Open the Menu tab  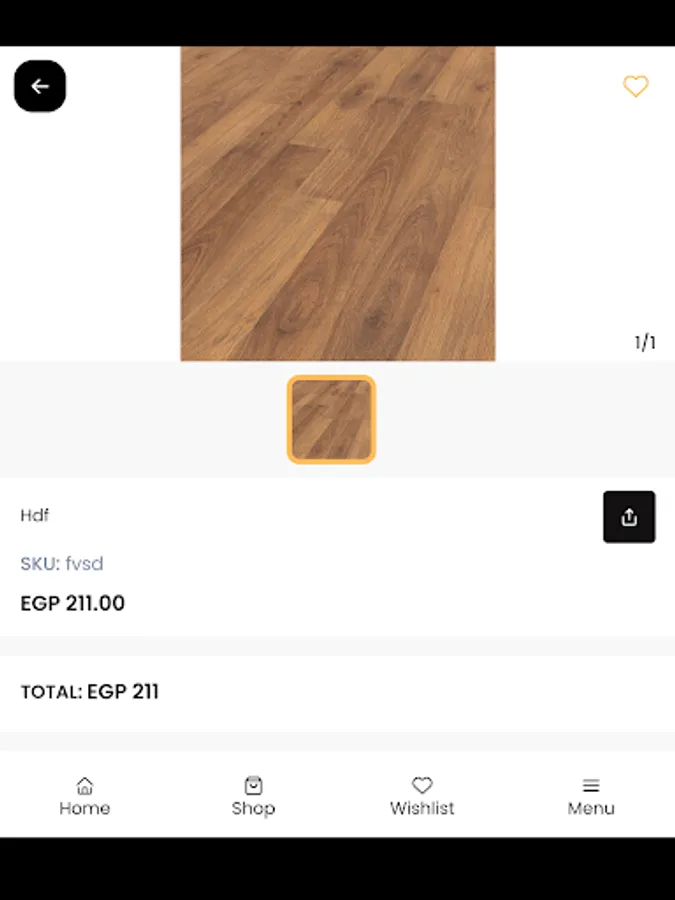(591, 796)
